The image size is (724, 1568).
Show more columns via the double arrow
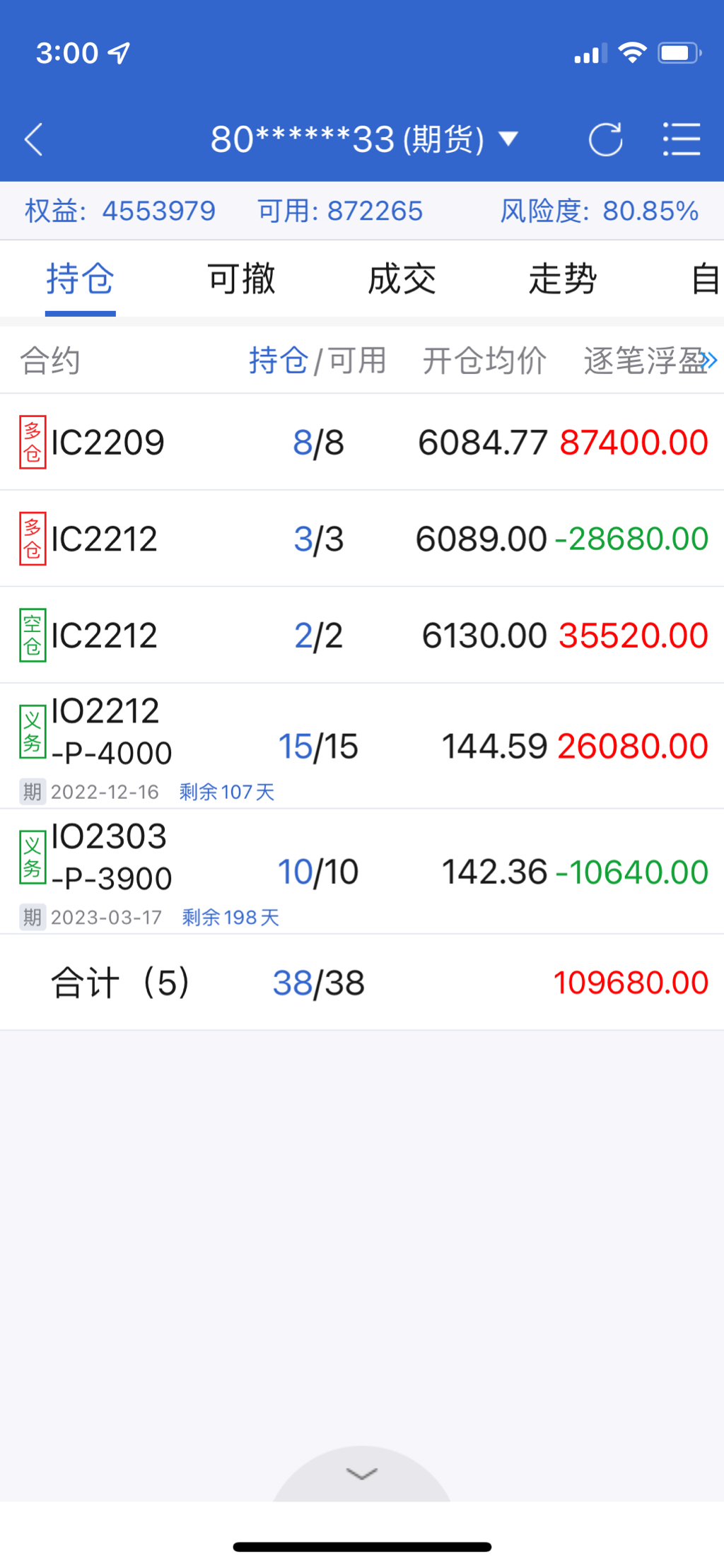(x=711, y=361)
